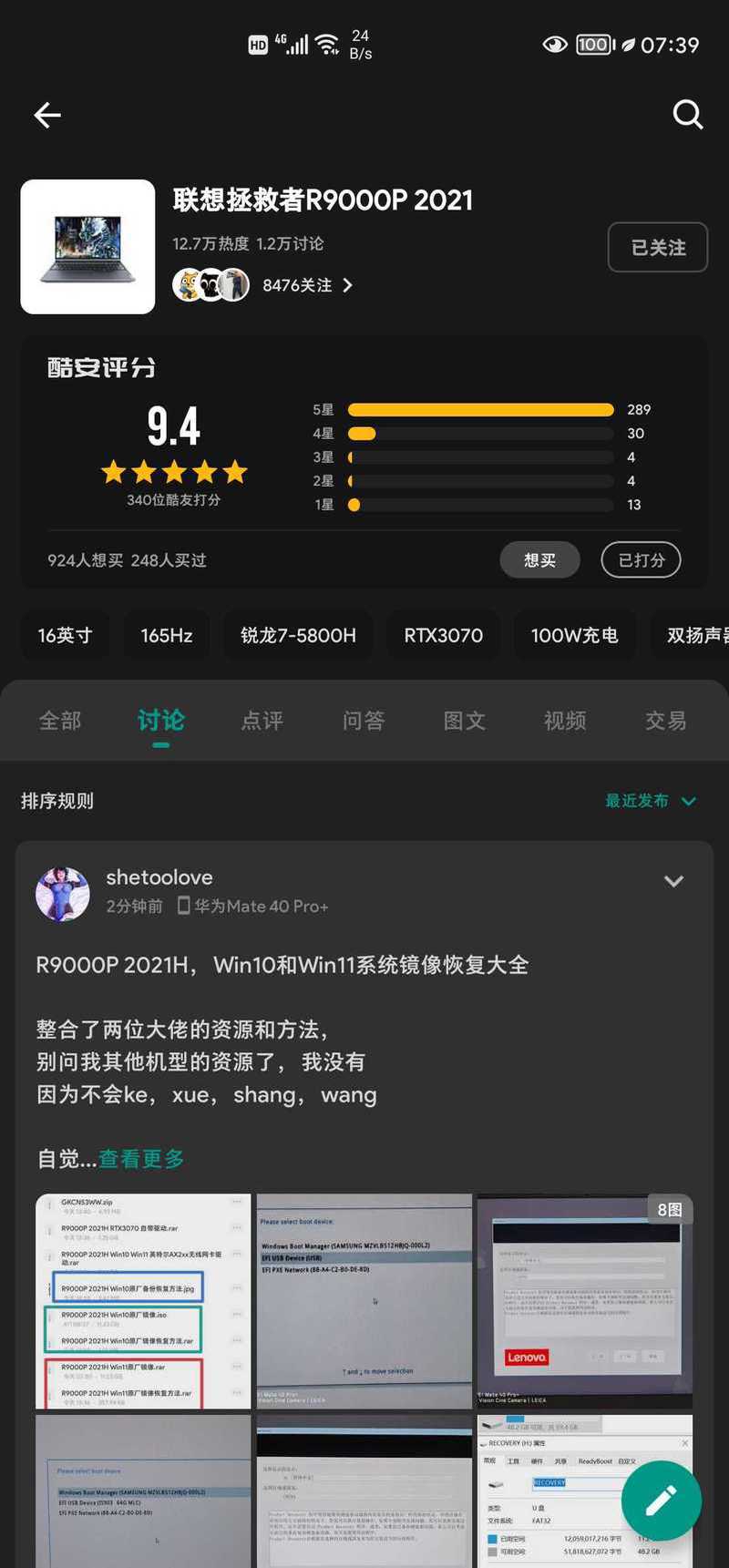Open shetoolove's profile avatar
729x1568 pixels.
pyautogui.click(x=63, y=893)
